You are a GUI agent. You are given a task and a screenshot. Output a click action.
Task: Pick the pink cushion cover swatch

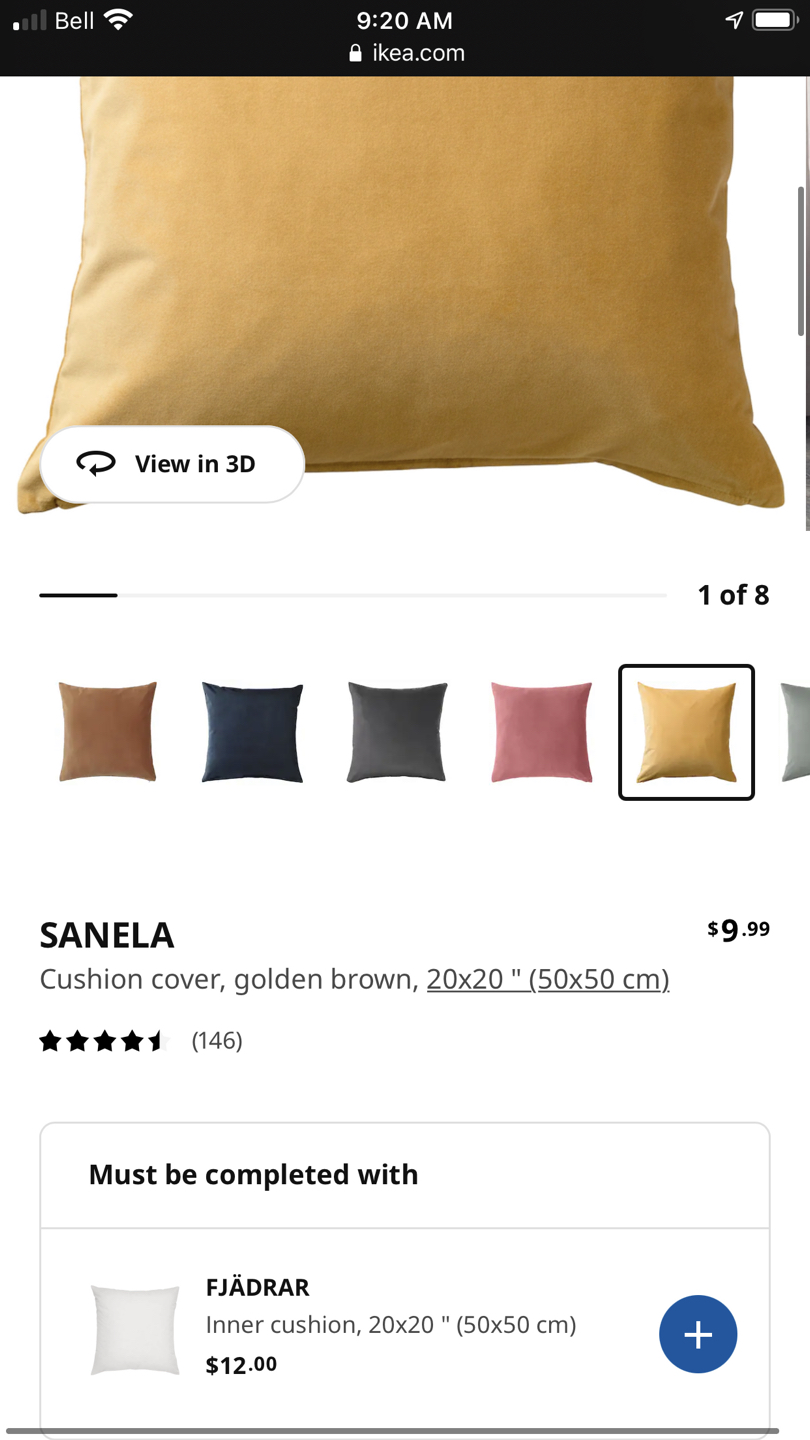tap(541, 731)
